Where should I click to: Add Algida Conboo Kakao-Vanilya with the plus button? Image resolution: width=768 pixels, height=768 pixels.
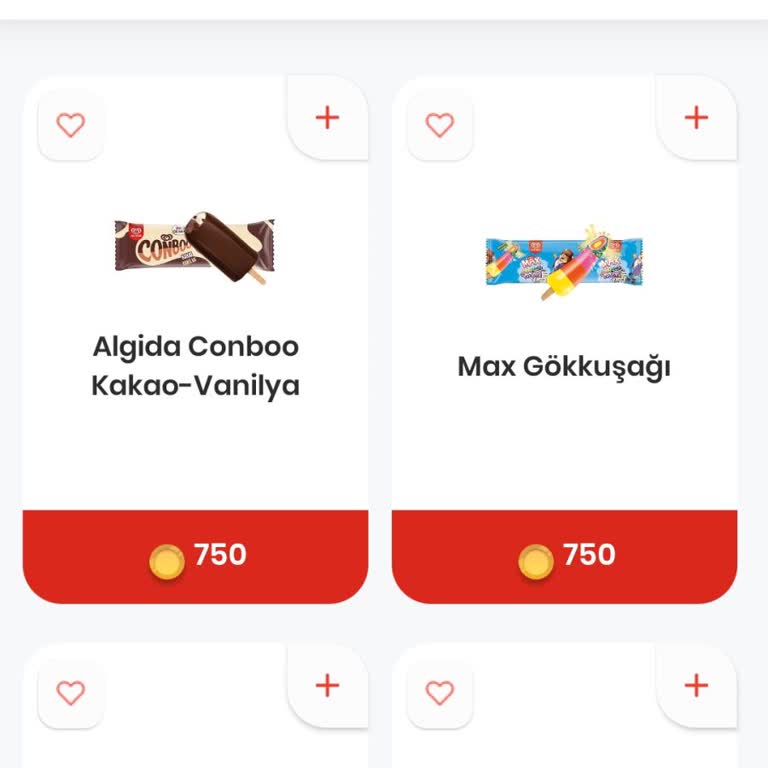click(x=327, y=118)
